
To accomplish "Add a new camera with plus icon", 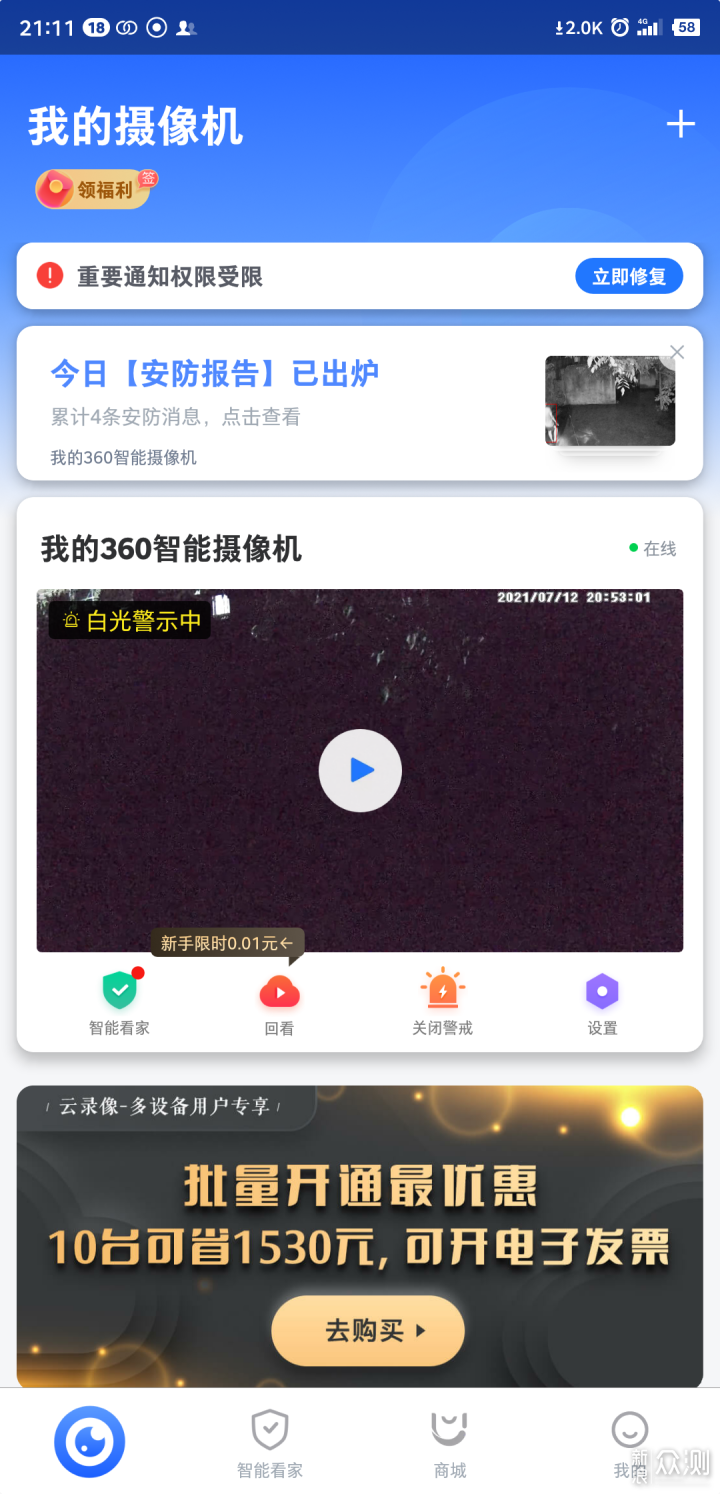I will [680, 124].
